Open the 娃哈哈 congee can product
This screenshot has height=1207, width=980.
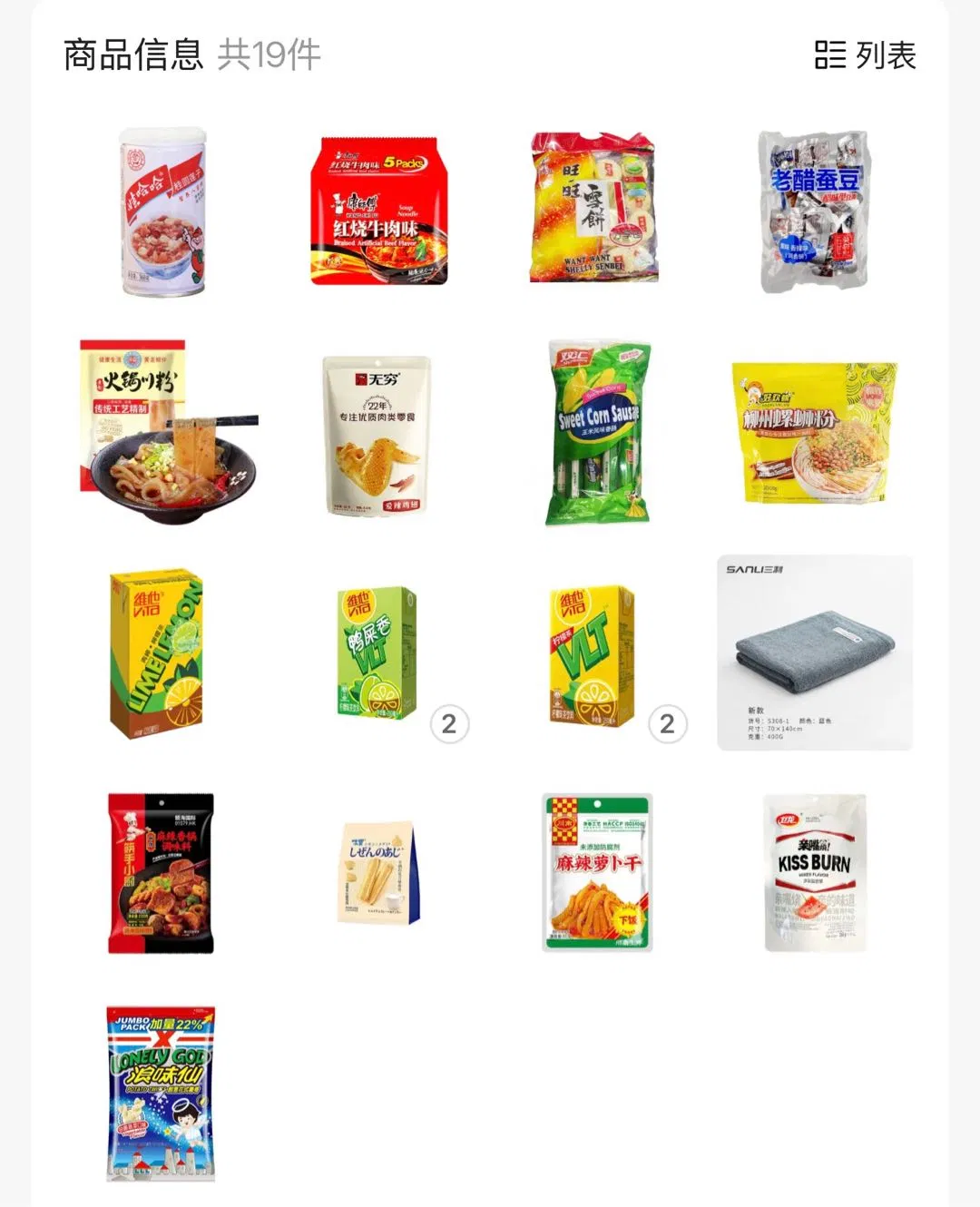[x=163, y=211]
